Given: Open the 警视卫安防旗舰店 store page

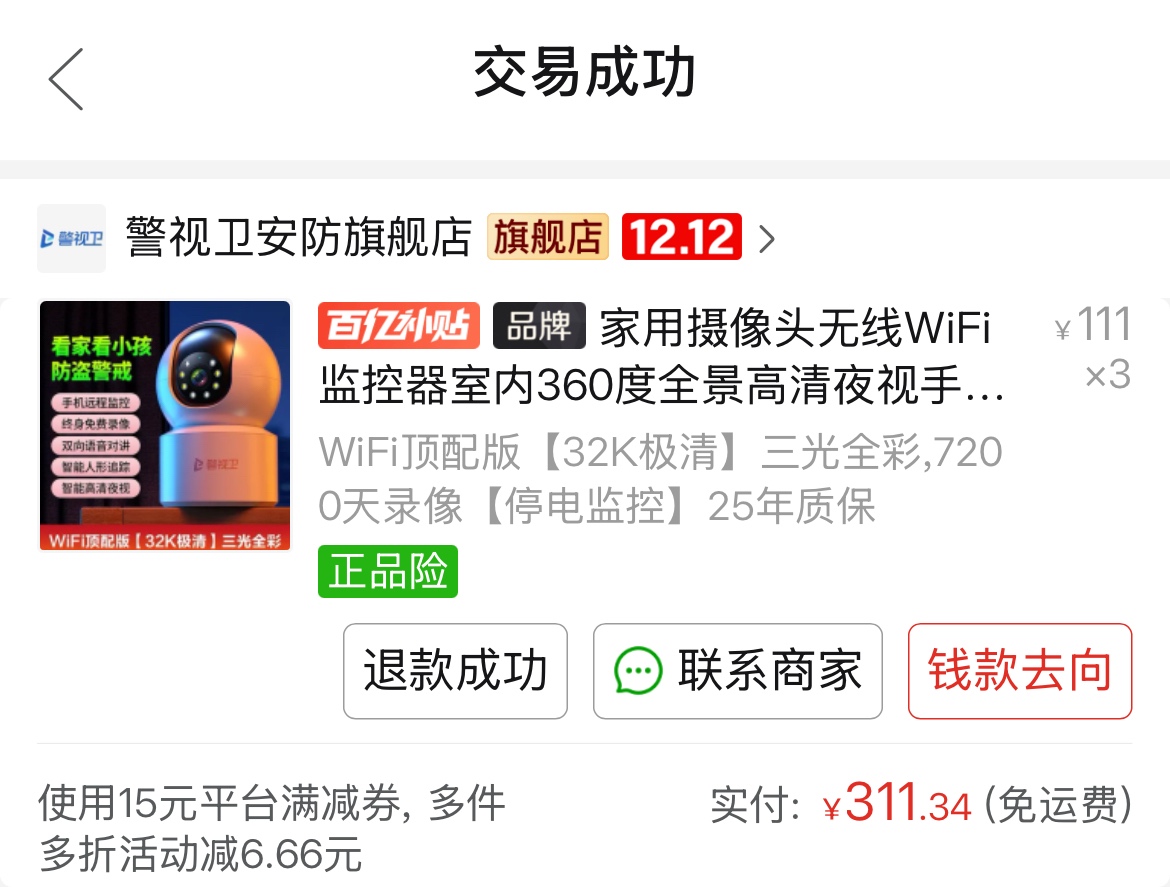Looking at the screenshot, I should click(298, 238).
